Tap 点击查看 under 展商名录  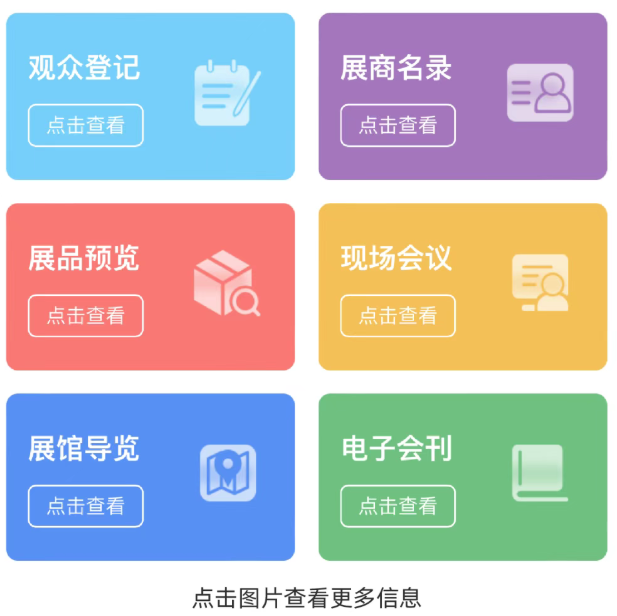pyautogui.click(x=397, y=126)
